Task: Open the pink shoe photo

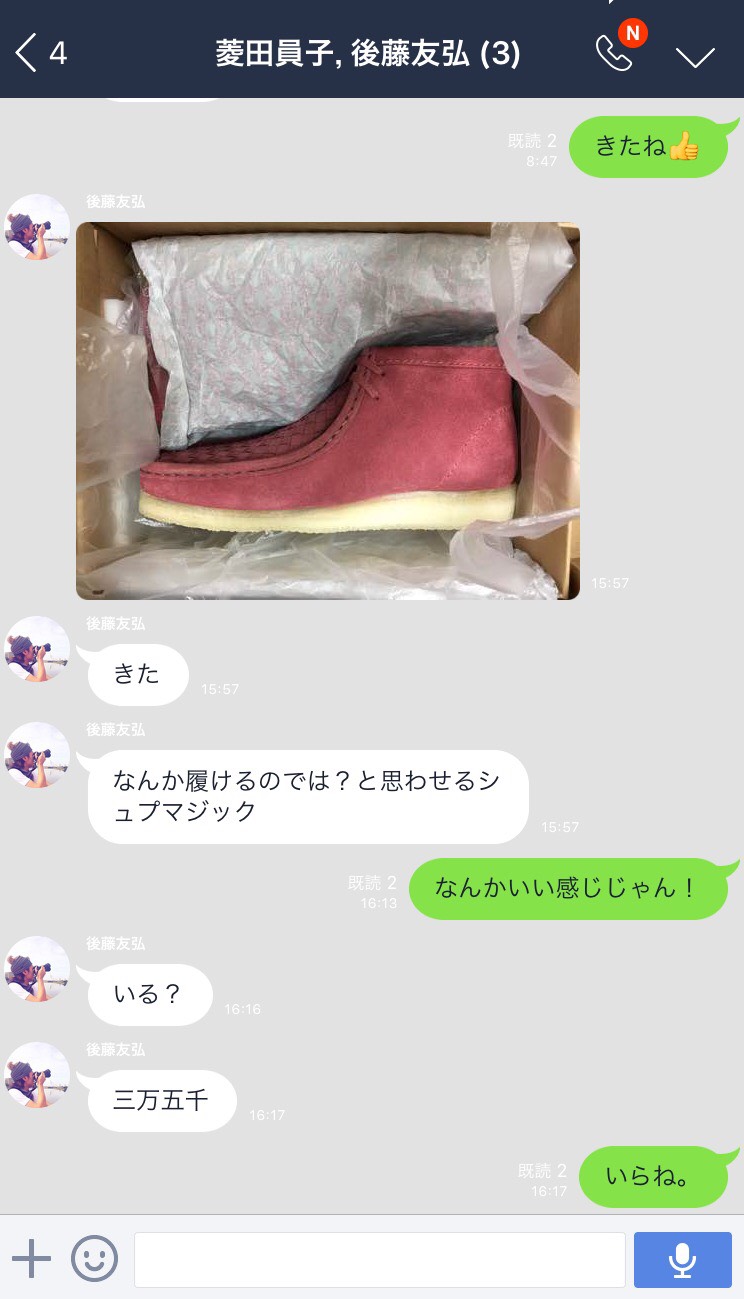Action: pos(328,411)
